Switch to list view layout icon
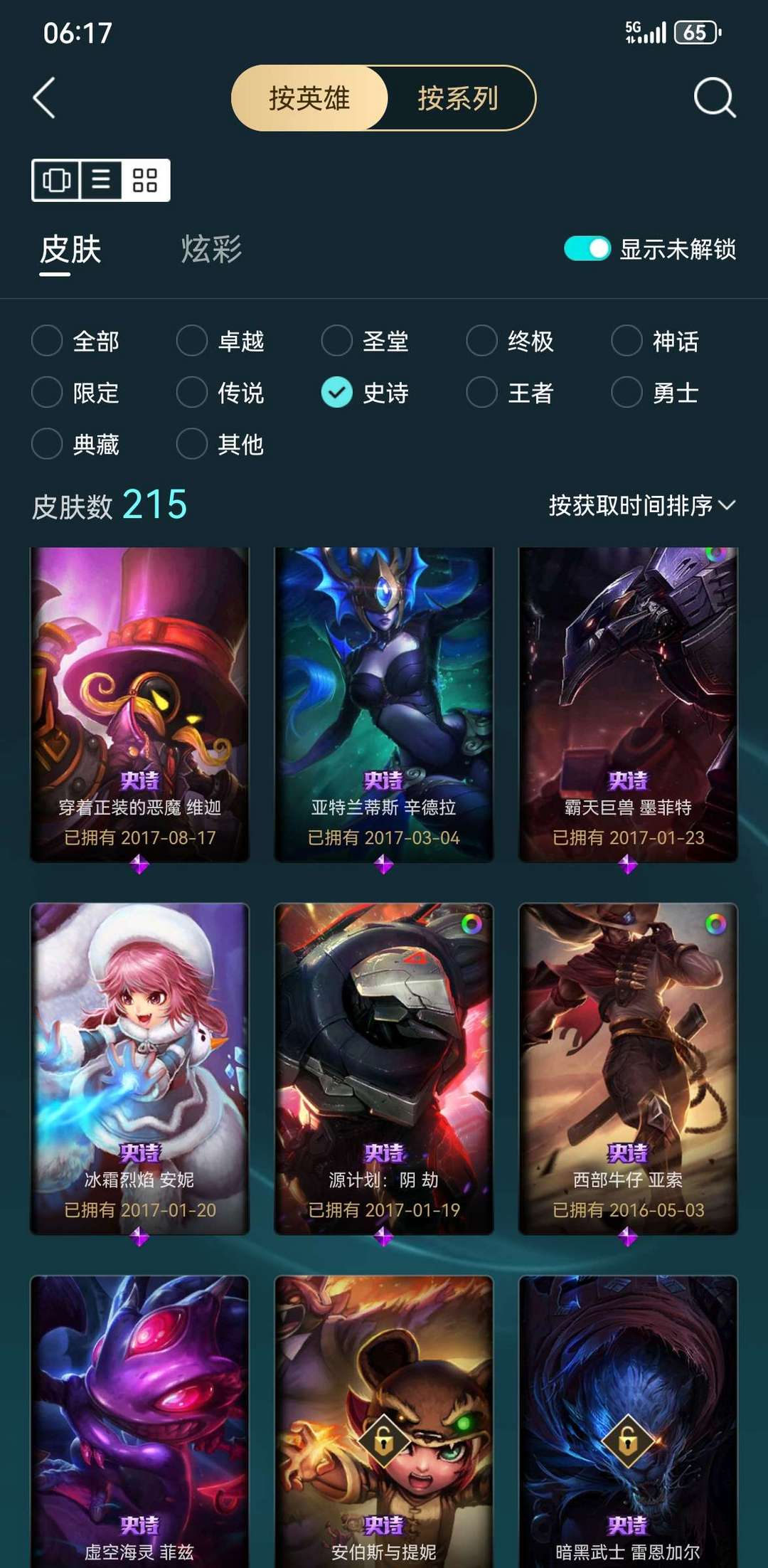Image resolution: width=768 pixels, height=1568 pixels. [100, 180]
